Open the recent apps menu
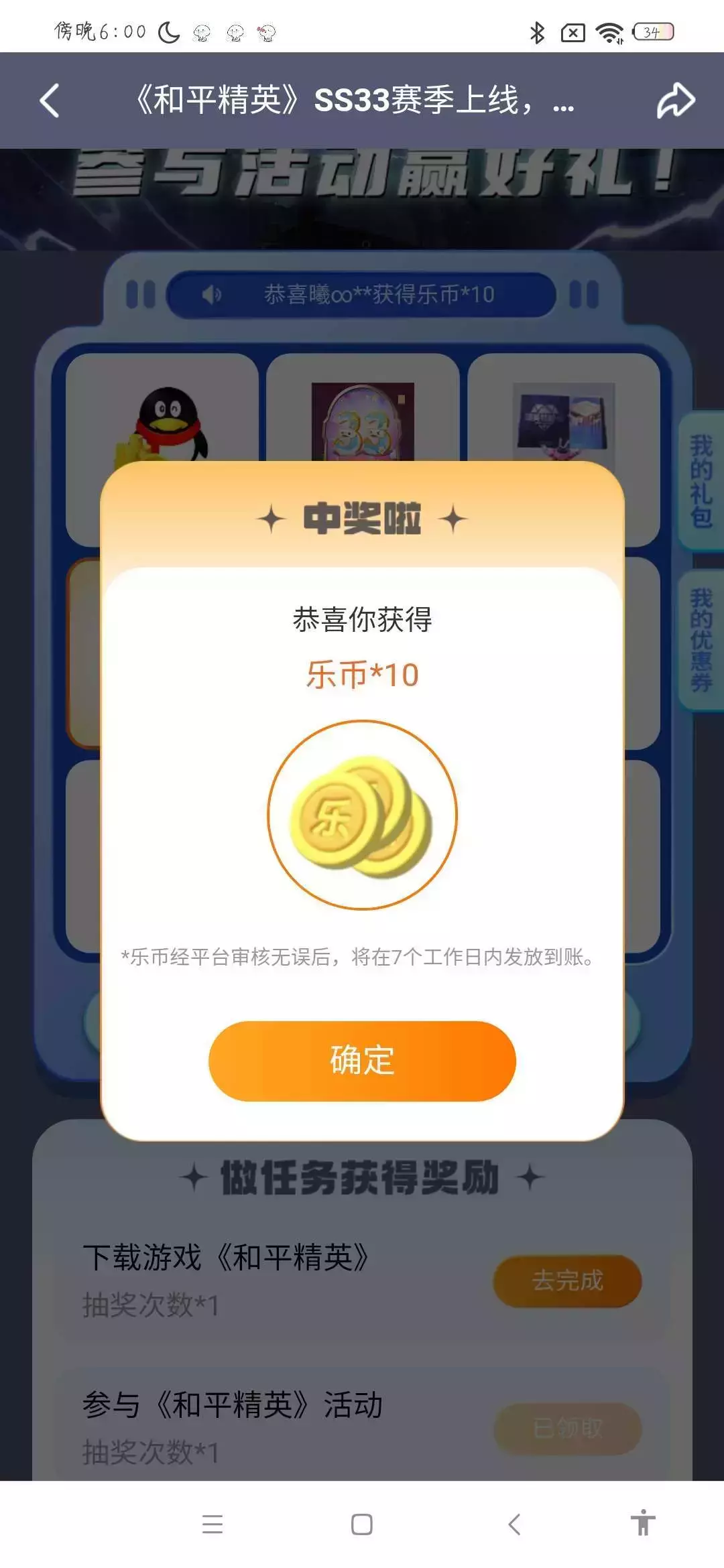The width and height of the screenshot is (724, 1568). point(213,1524)
